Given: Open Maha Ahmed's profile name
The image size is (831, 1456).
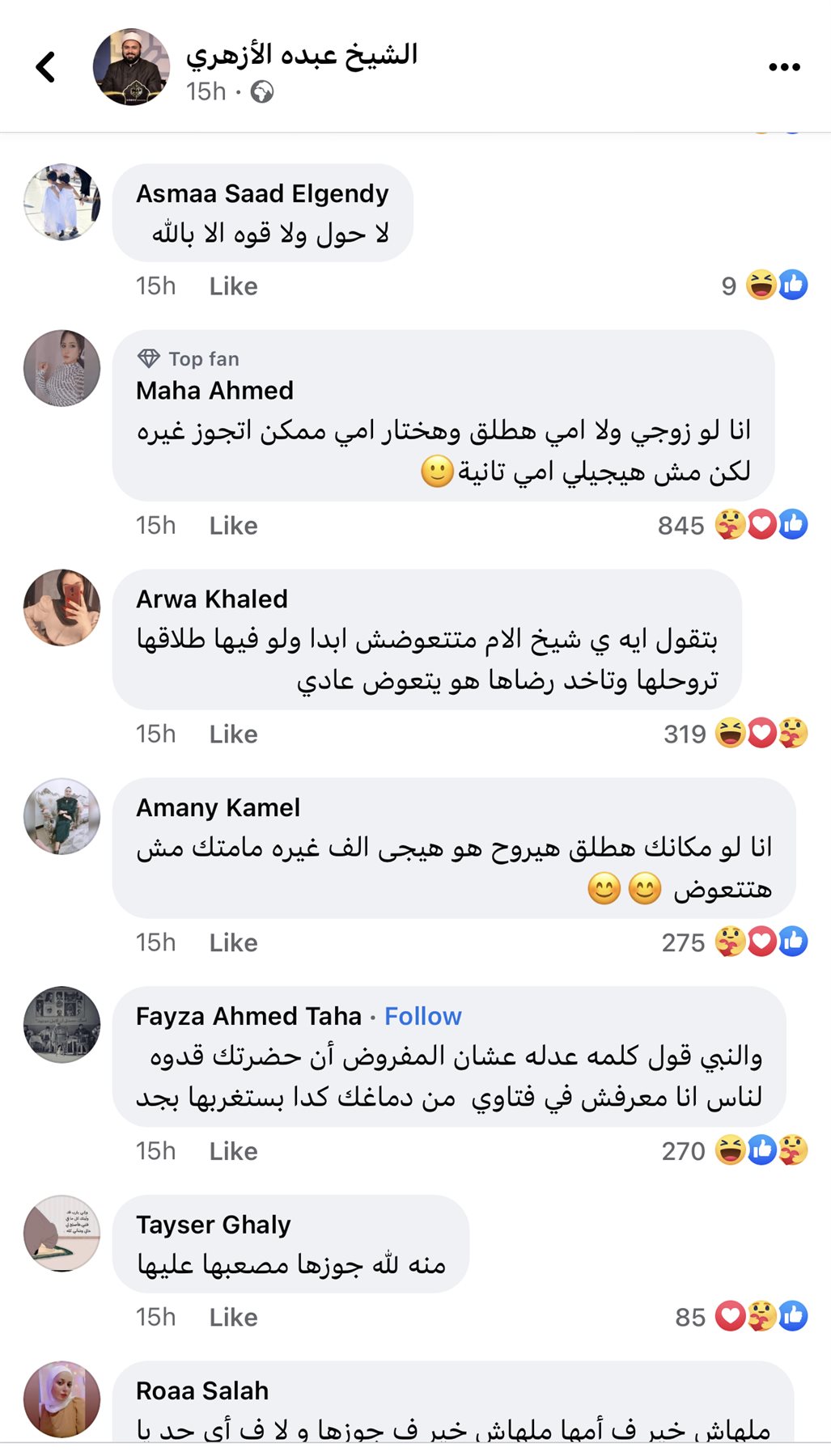Looking at the screenshot, I should [214, 391].
